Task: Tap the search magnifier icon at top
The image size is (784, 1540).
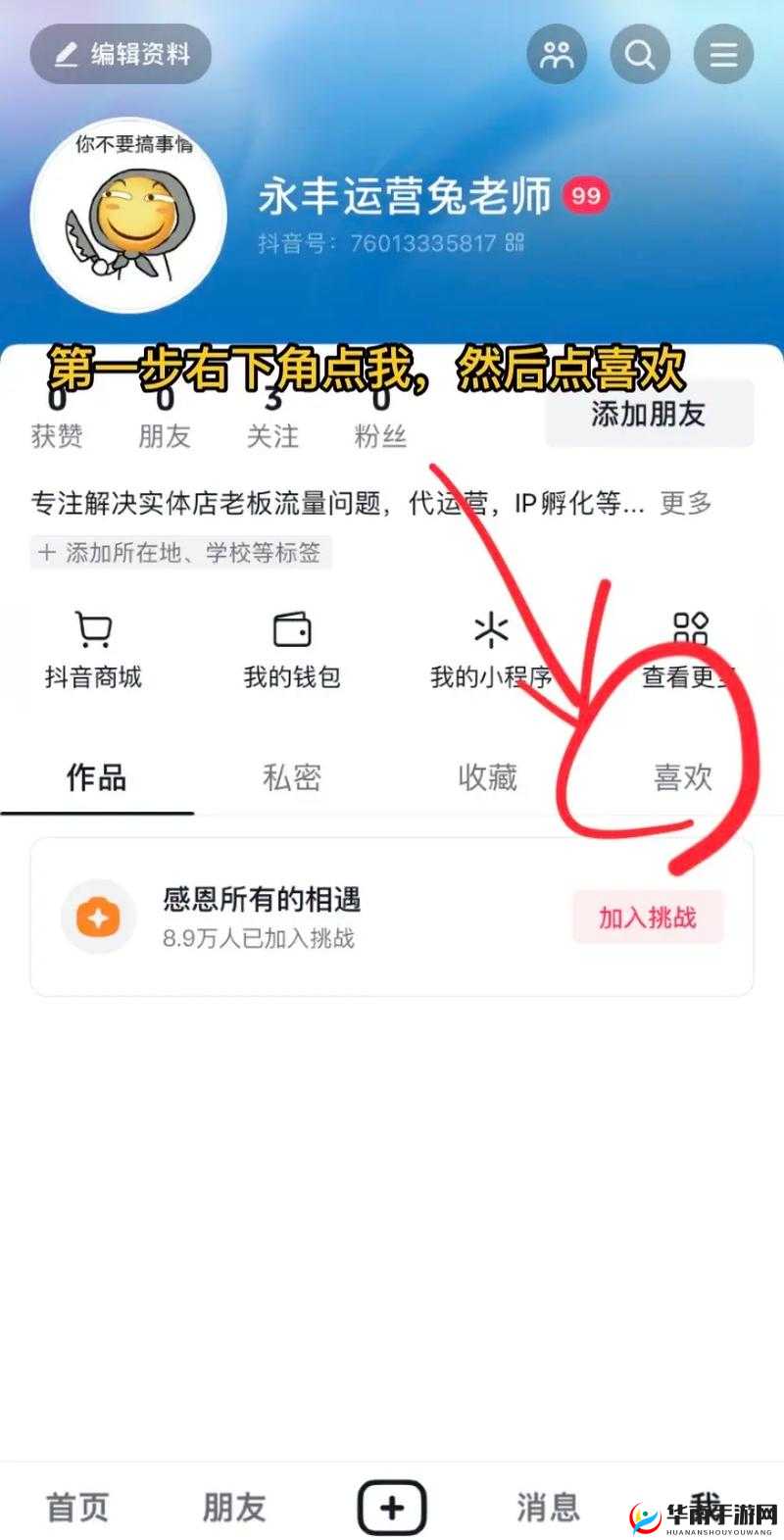Action: pos(640,54)
